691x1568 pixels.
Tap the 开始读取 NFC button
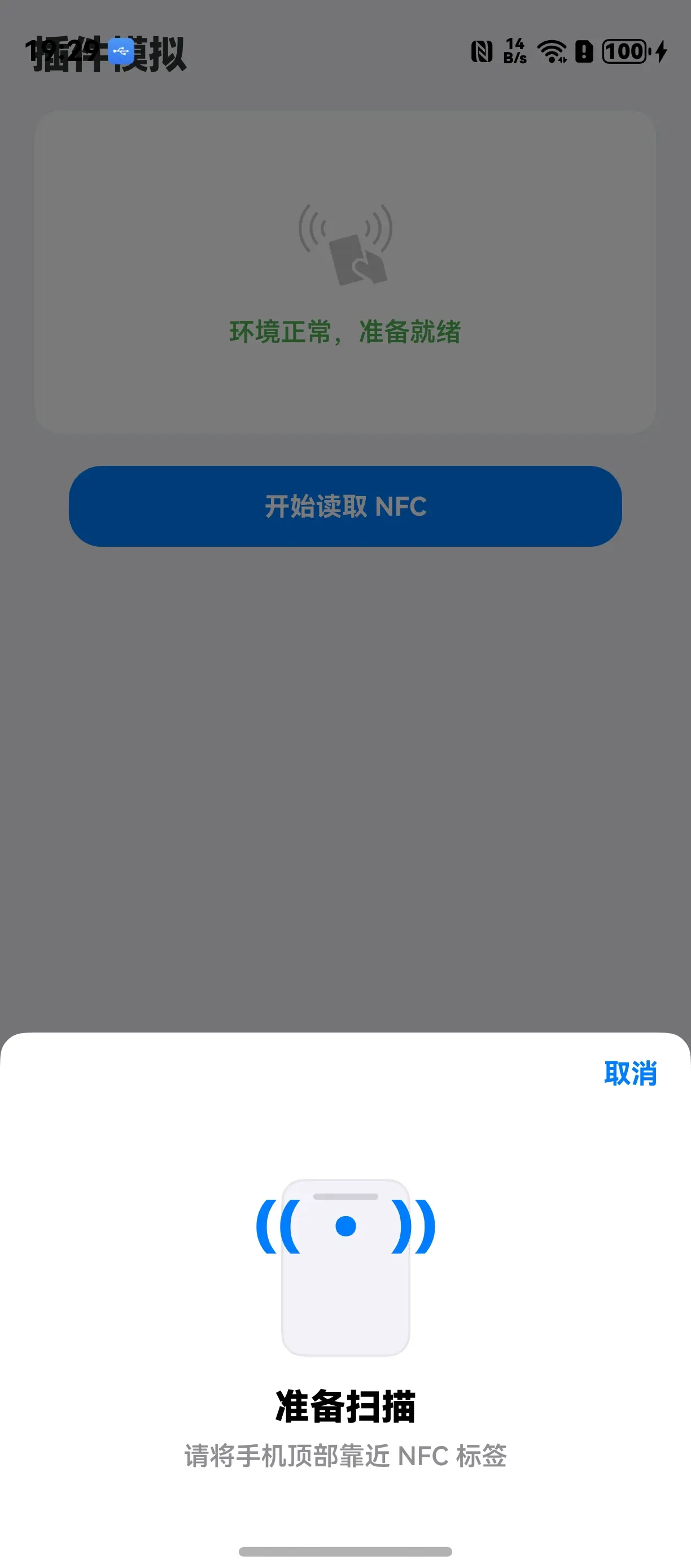tap(345, 507)
